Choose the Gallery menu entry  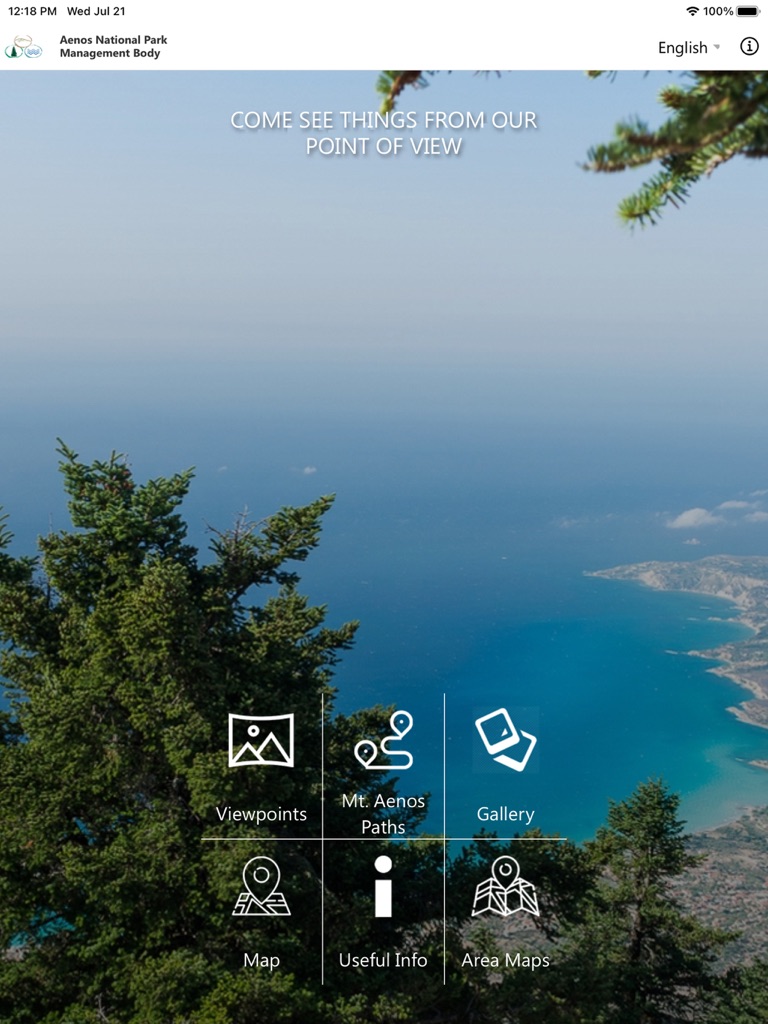click(x=506, y=770)
